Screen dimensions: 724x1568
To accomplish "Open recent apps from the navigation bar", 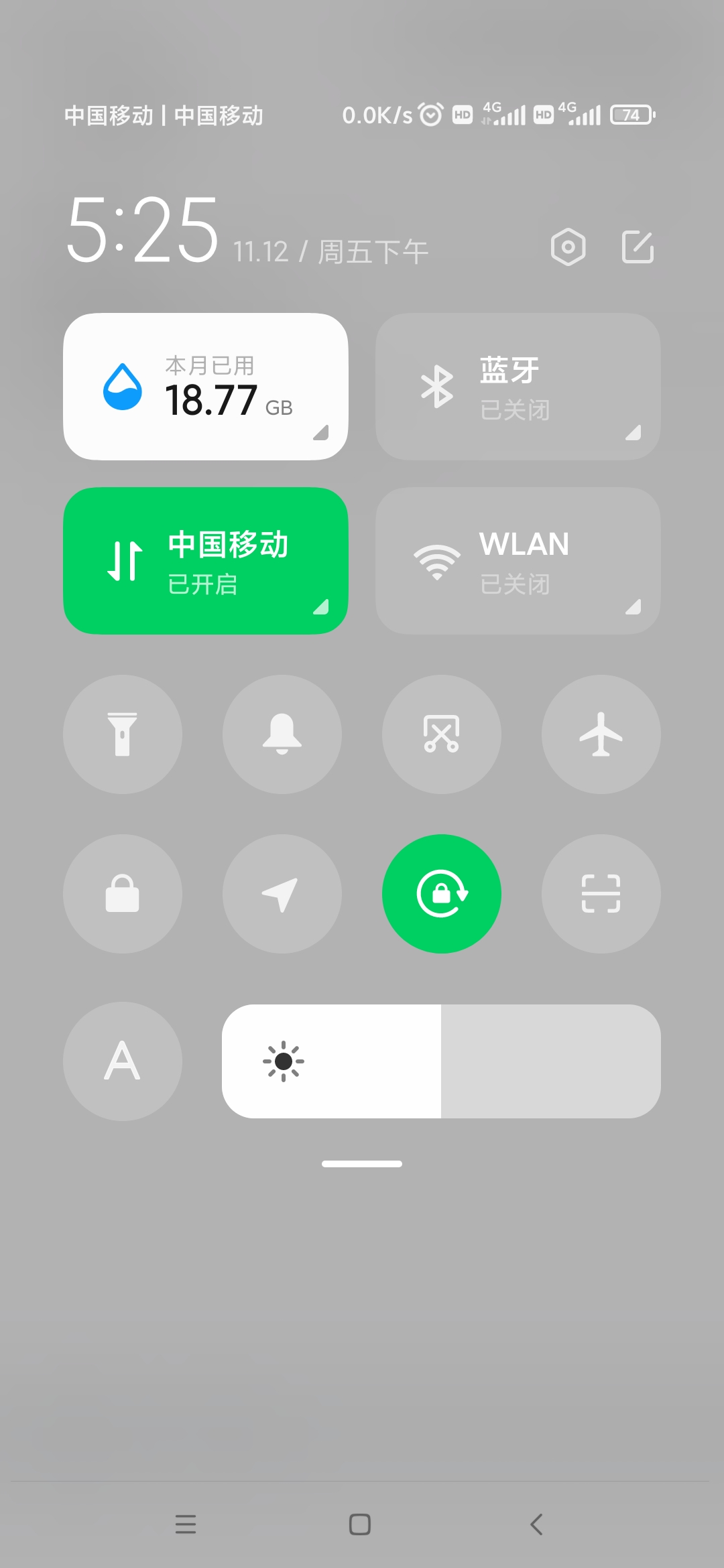I will pos(186,1524).
